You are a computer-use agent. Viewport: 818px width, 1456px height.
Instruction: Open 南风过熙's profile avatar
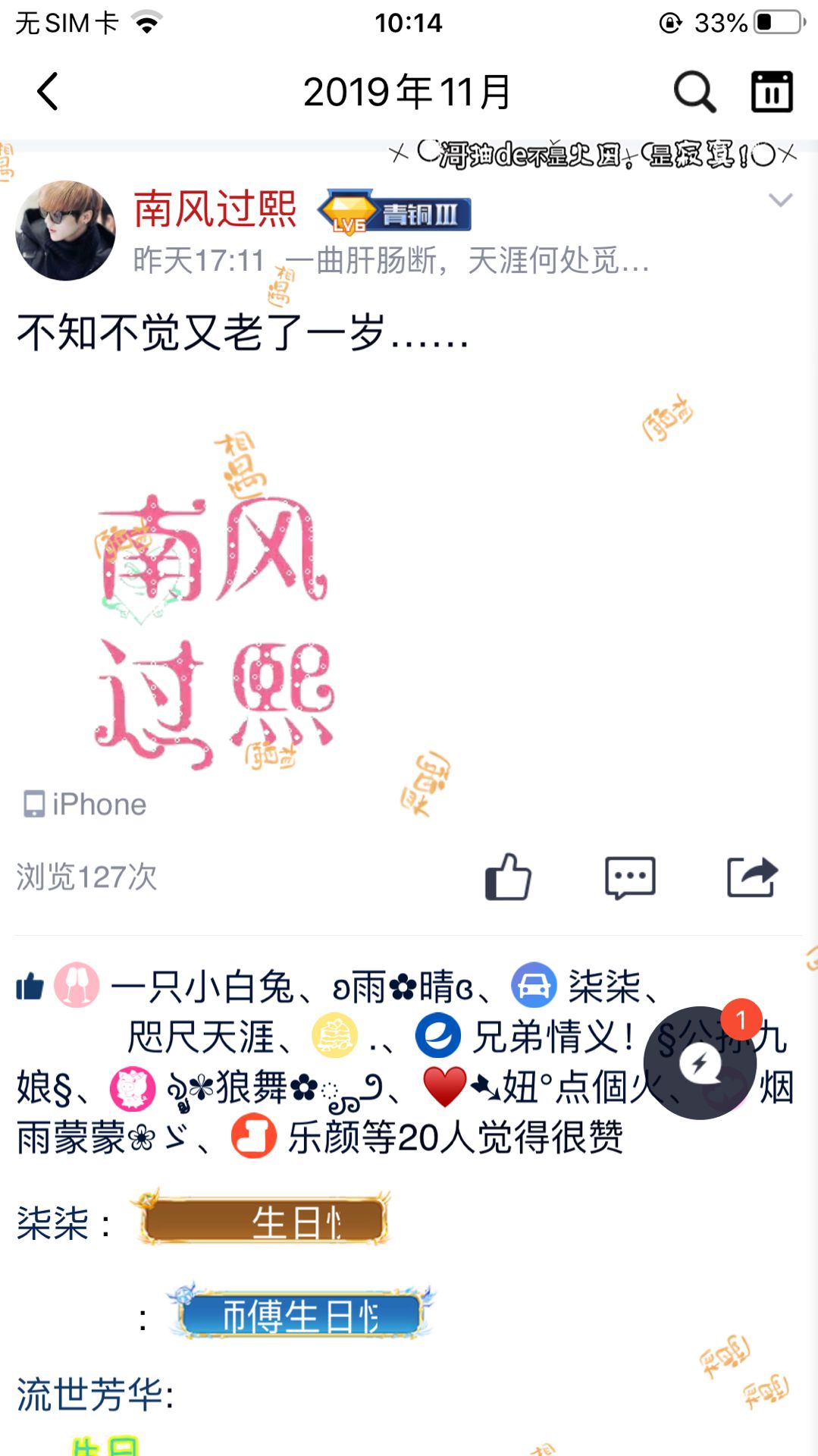[x=65, y=231]
